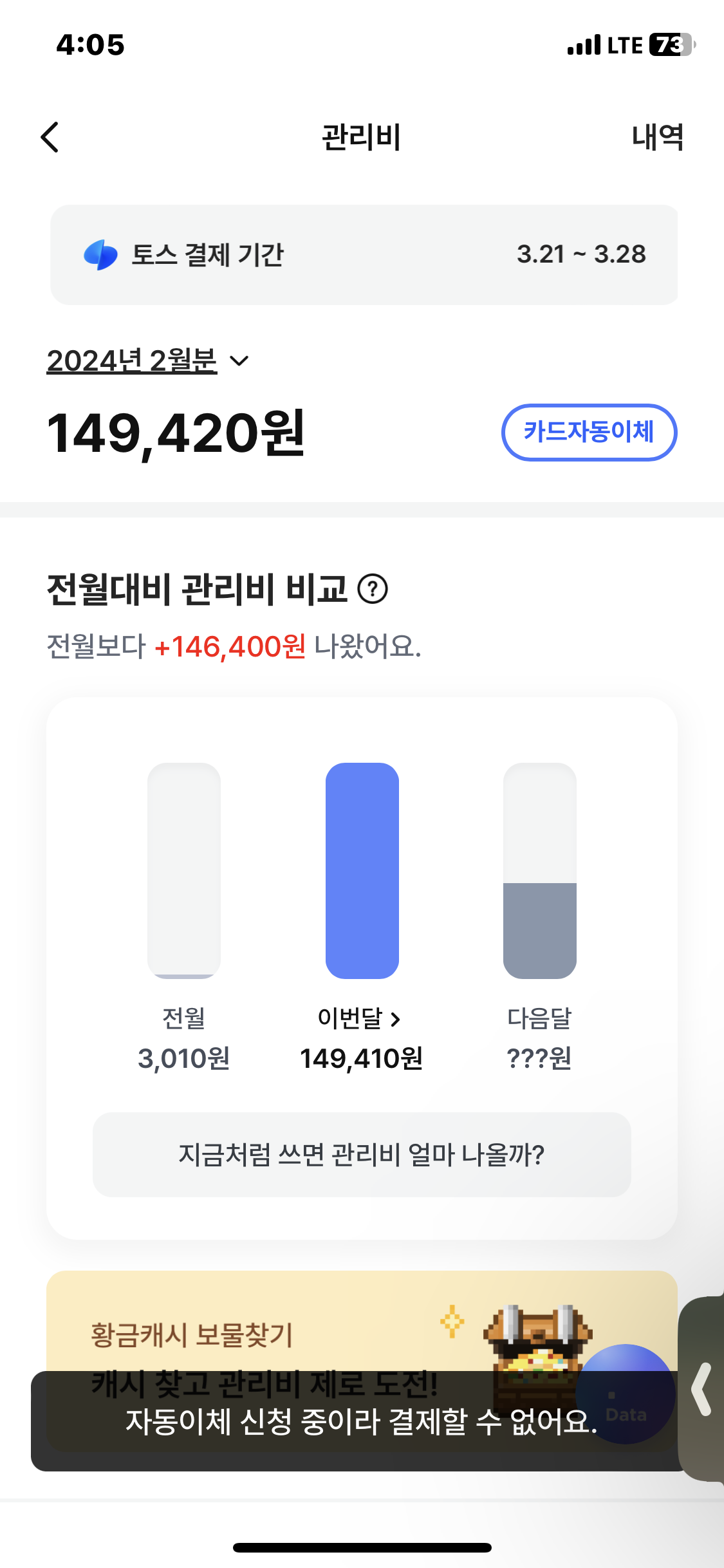Open the 내역 history page
Screen dimensions: 724x1568
657,137
